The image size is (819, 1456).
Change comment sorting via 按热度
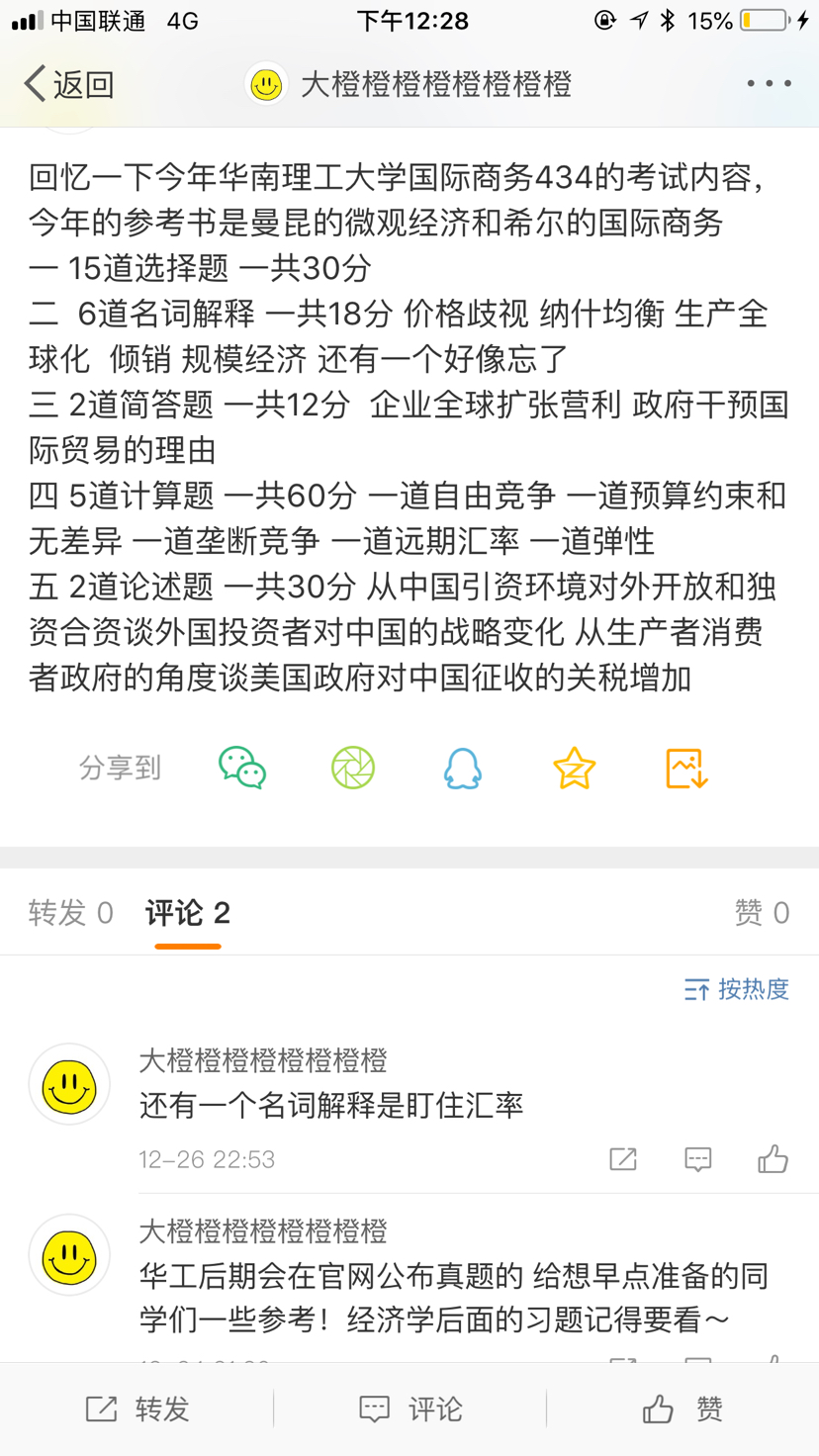[737, 989]
